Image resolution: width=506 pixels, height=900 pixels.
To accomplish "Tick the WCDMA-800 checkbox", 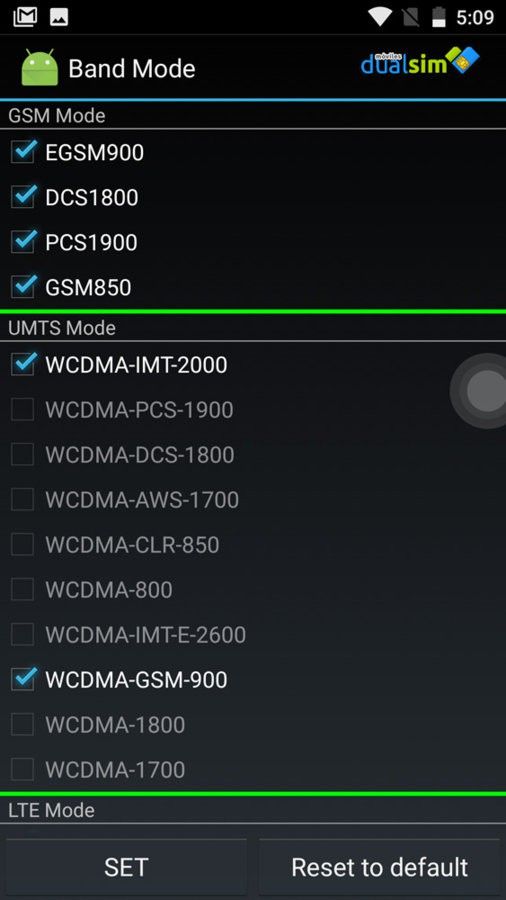I will pyautogui.click(x=23, y=589).
